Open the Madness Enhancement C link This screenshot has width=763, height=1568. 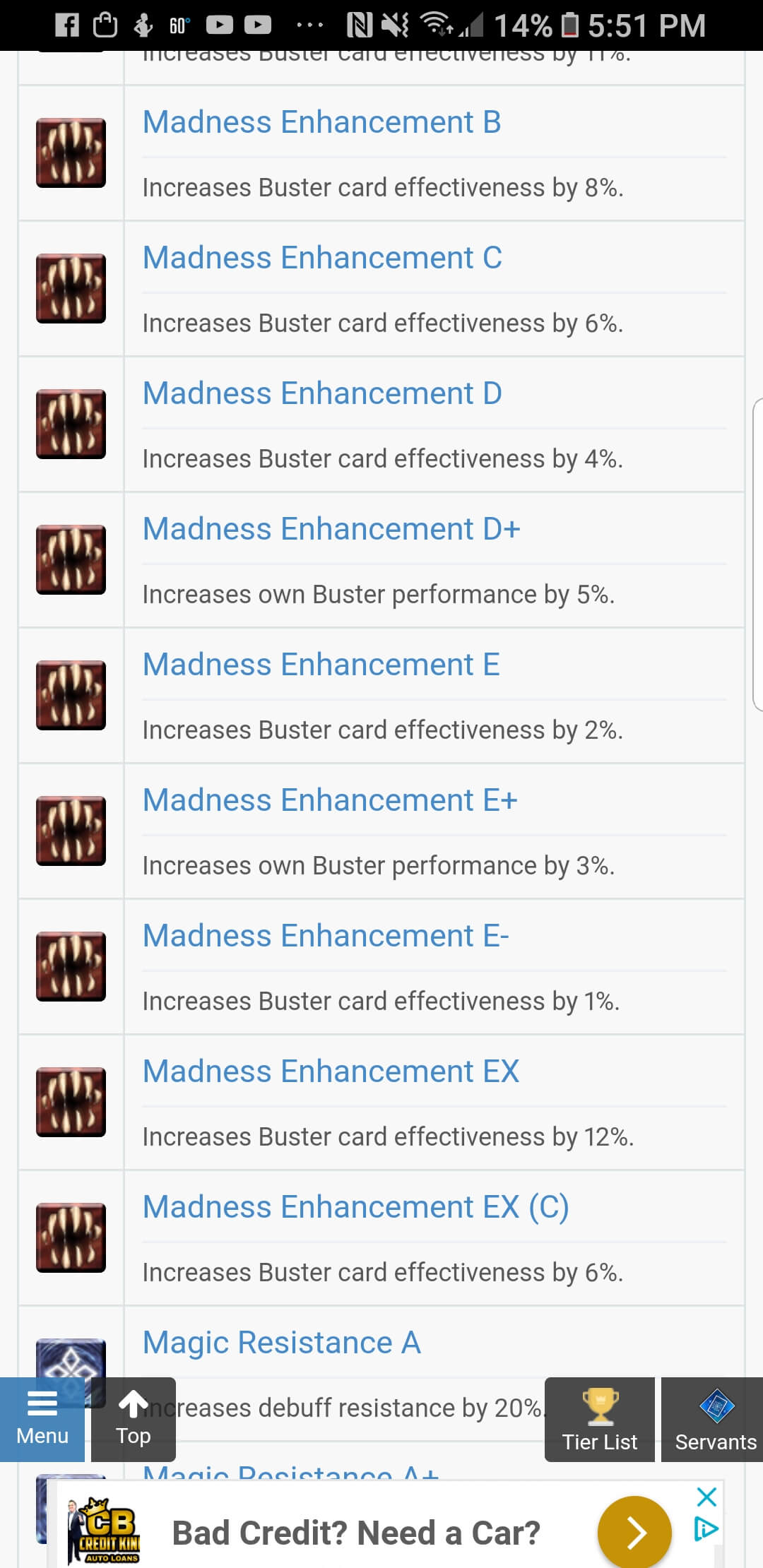click(322, 258)
